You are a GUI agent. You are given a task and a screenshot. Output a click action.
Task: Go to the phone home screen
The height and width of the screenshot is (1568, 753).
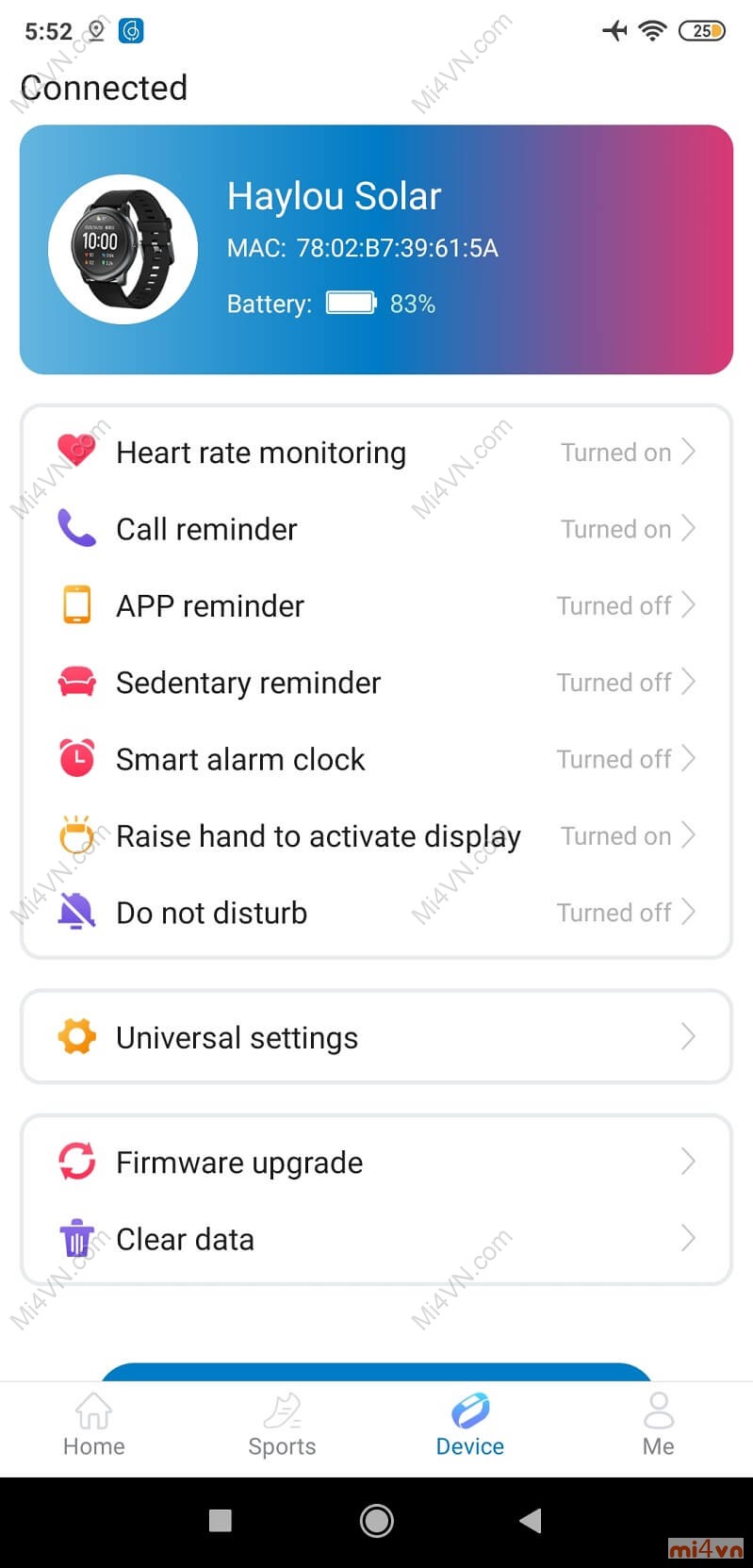(376, 1520)
